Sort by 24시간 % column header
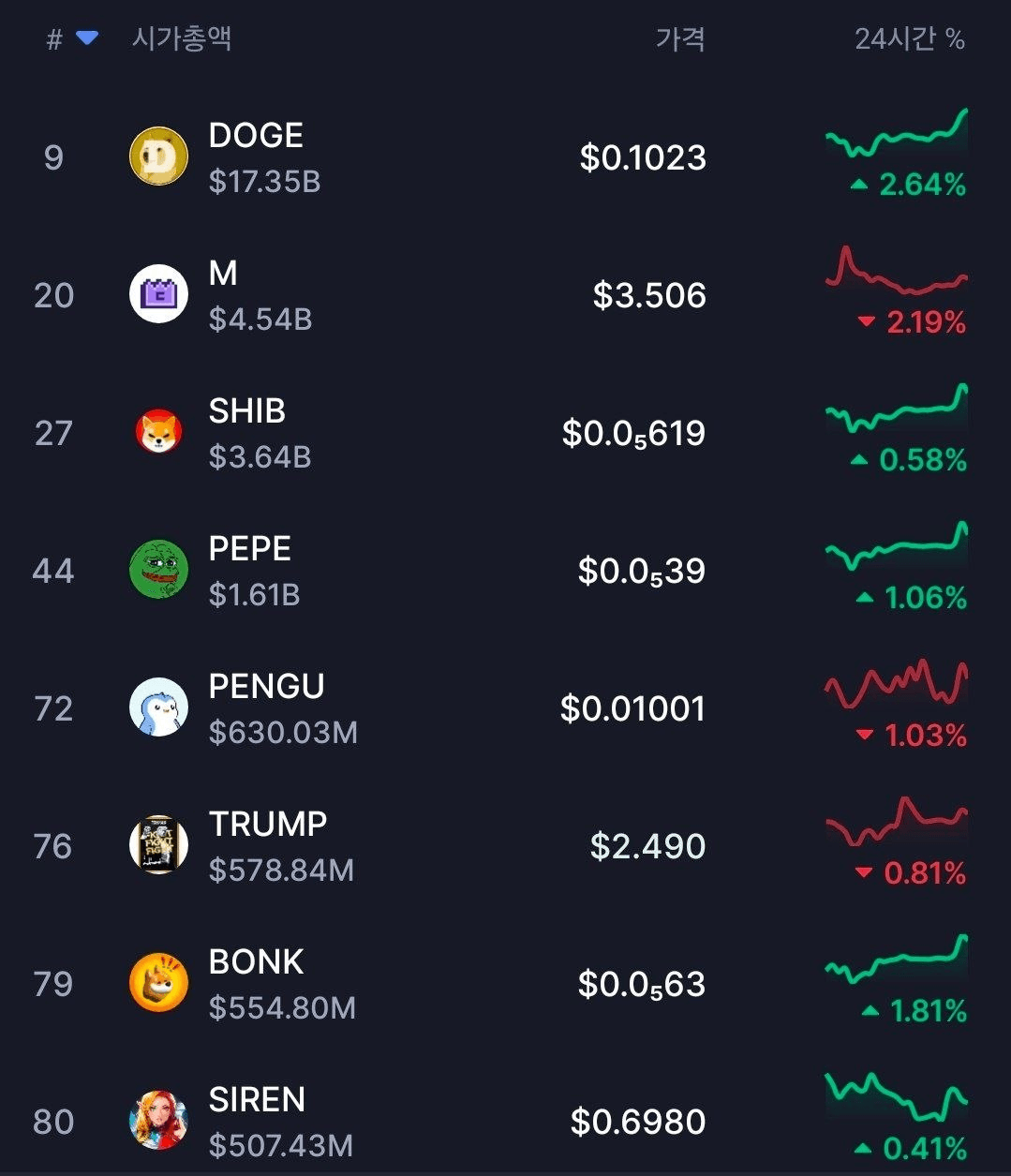The width and height of the screenshot is (1011, 1176). coord(909,39)
